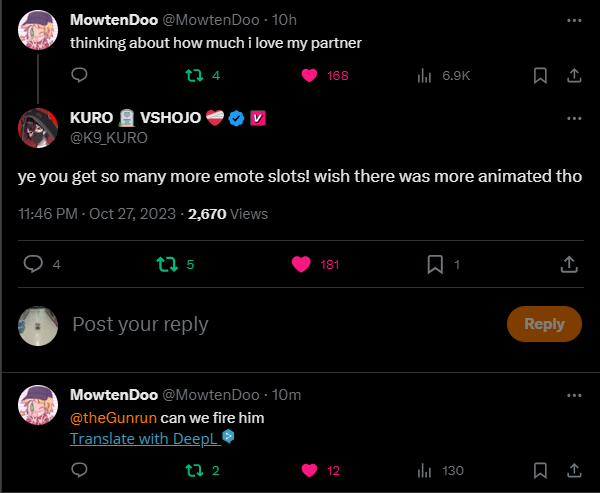Viewport: 600px width, 493px height.
Task: Share KURO's emote slots post
Action: pos(568,264)
